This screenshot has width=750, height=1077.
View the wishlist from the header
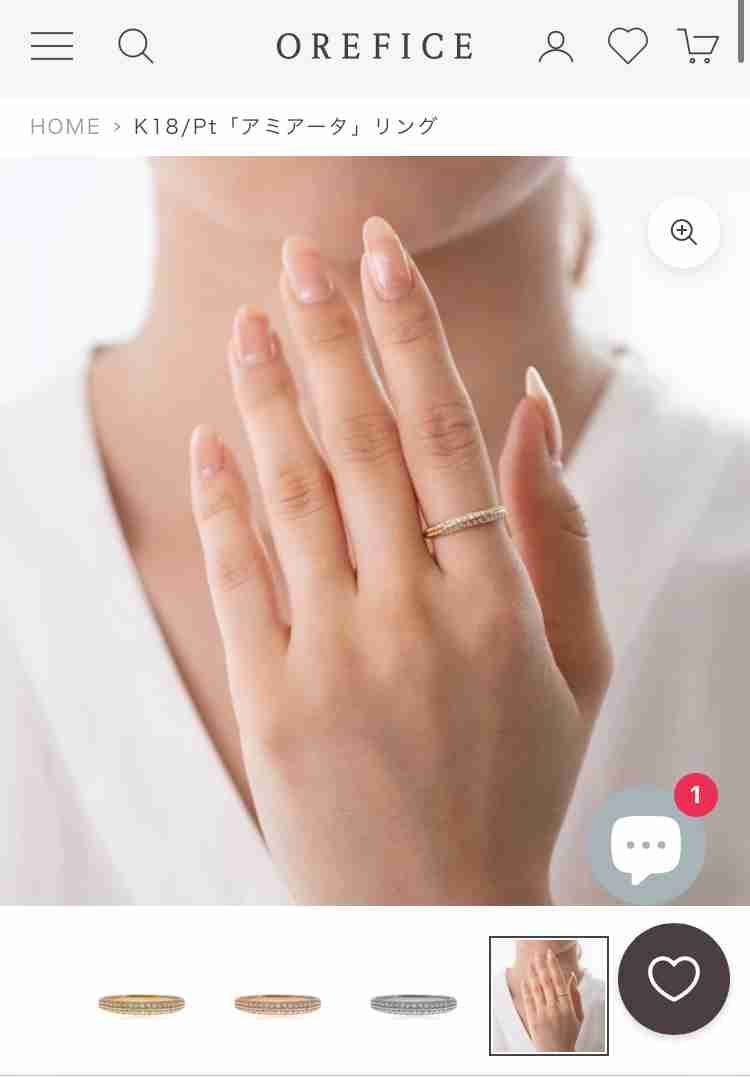pyautogui.click(x=628, y=46)
